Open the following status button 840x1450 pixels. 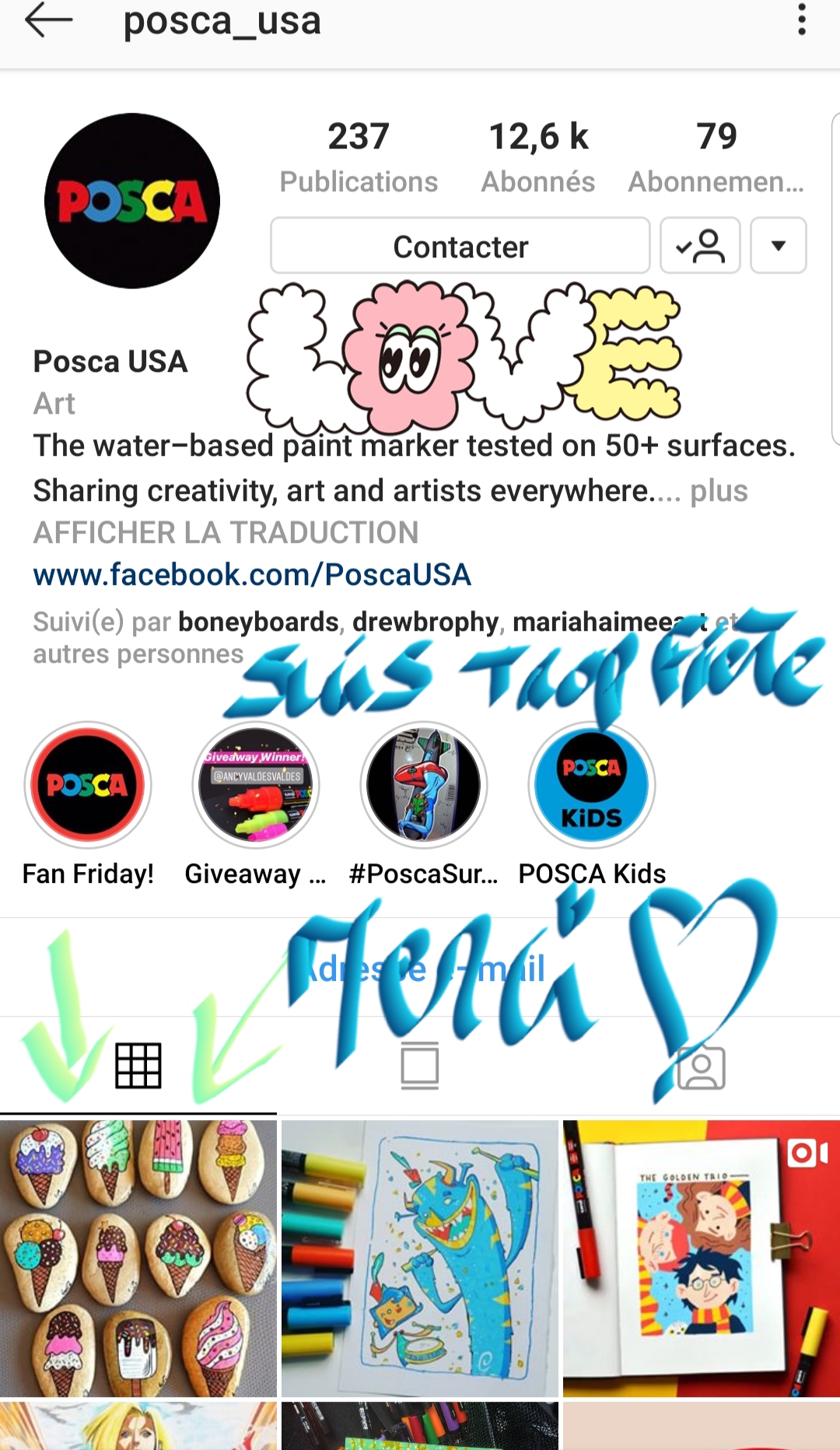click(700, 246)
